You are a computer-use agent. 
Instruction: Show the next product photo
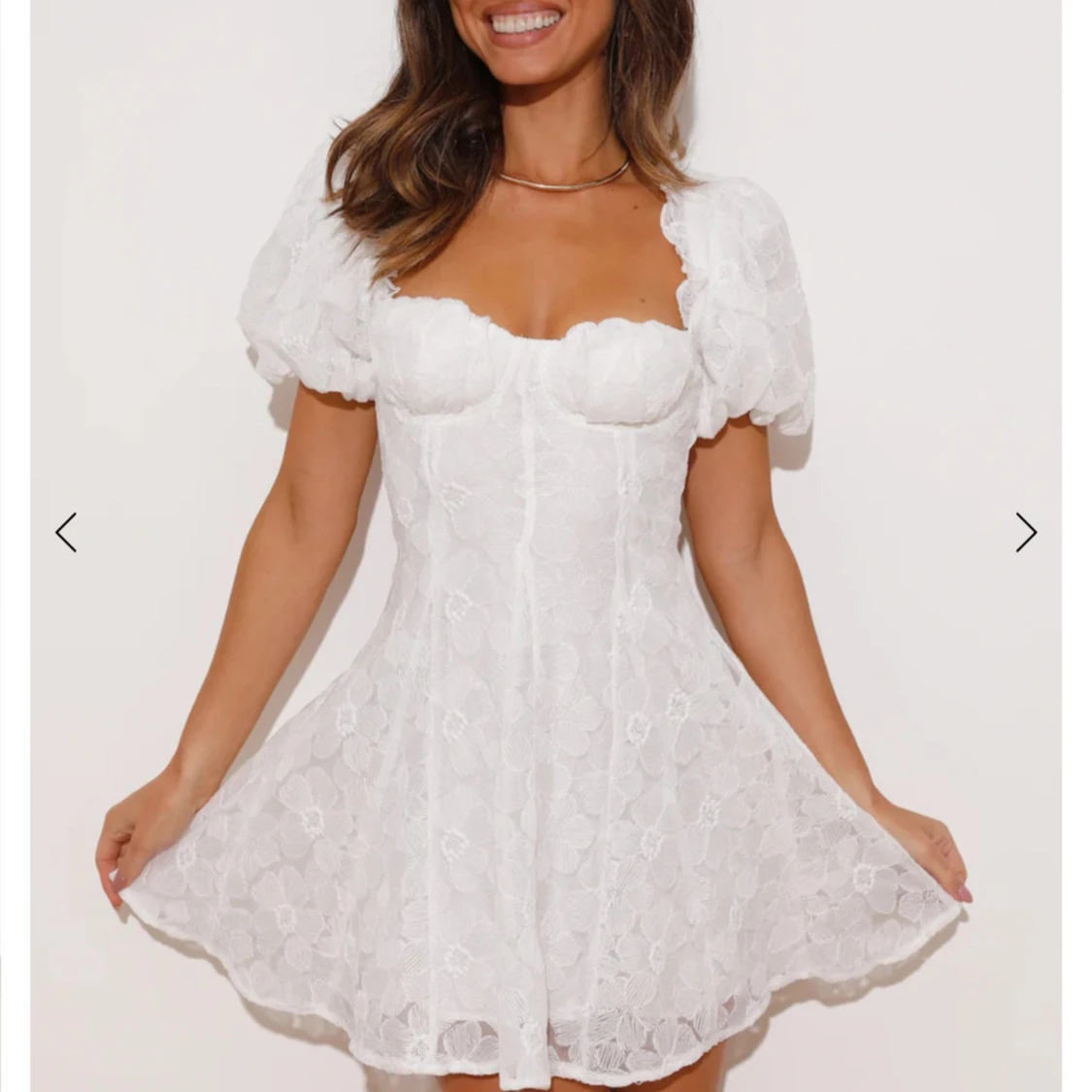point(1026,532)
